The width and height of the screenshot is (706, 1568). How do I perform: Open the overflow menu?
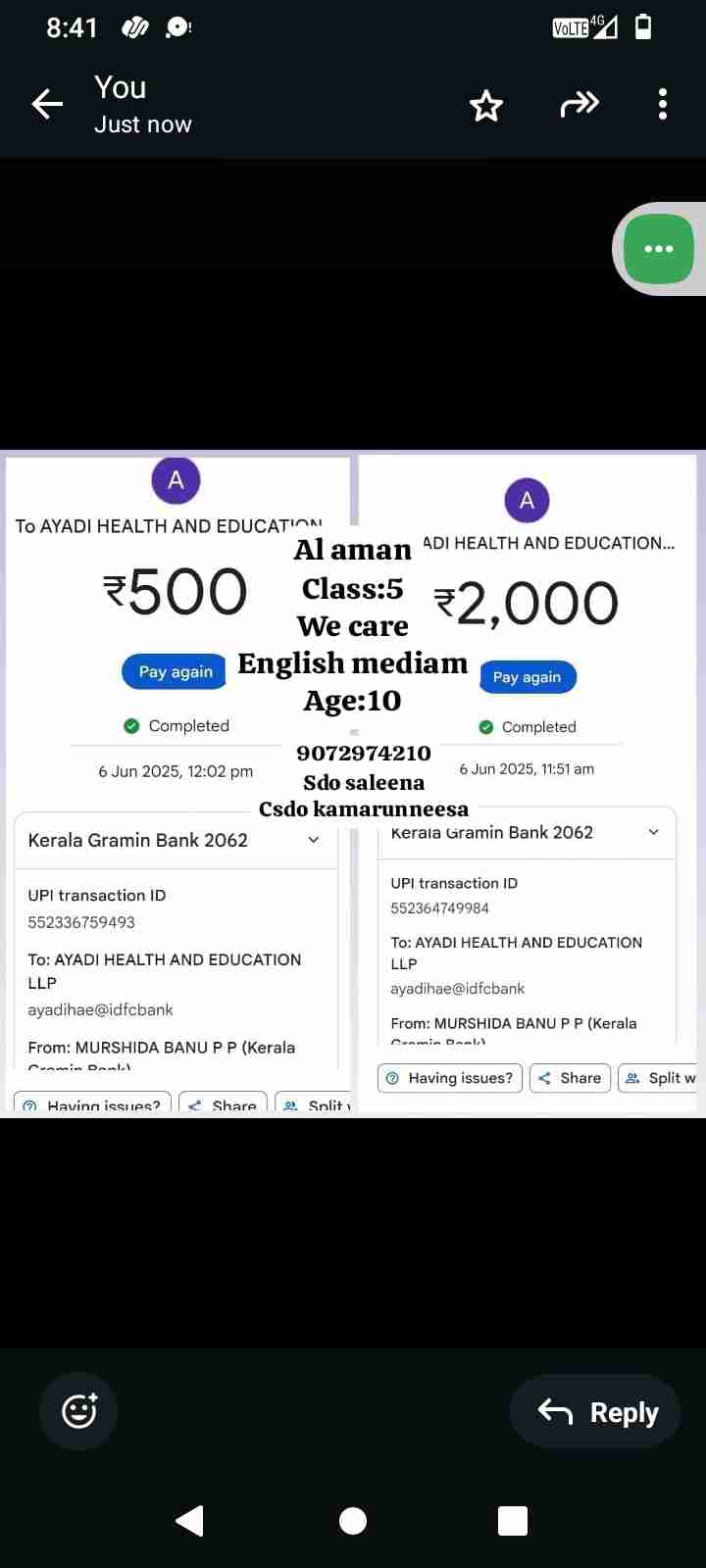(x=663, y=104)
